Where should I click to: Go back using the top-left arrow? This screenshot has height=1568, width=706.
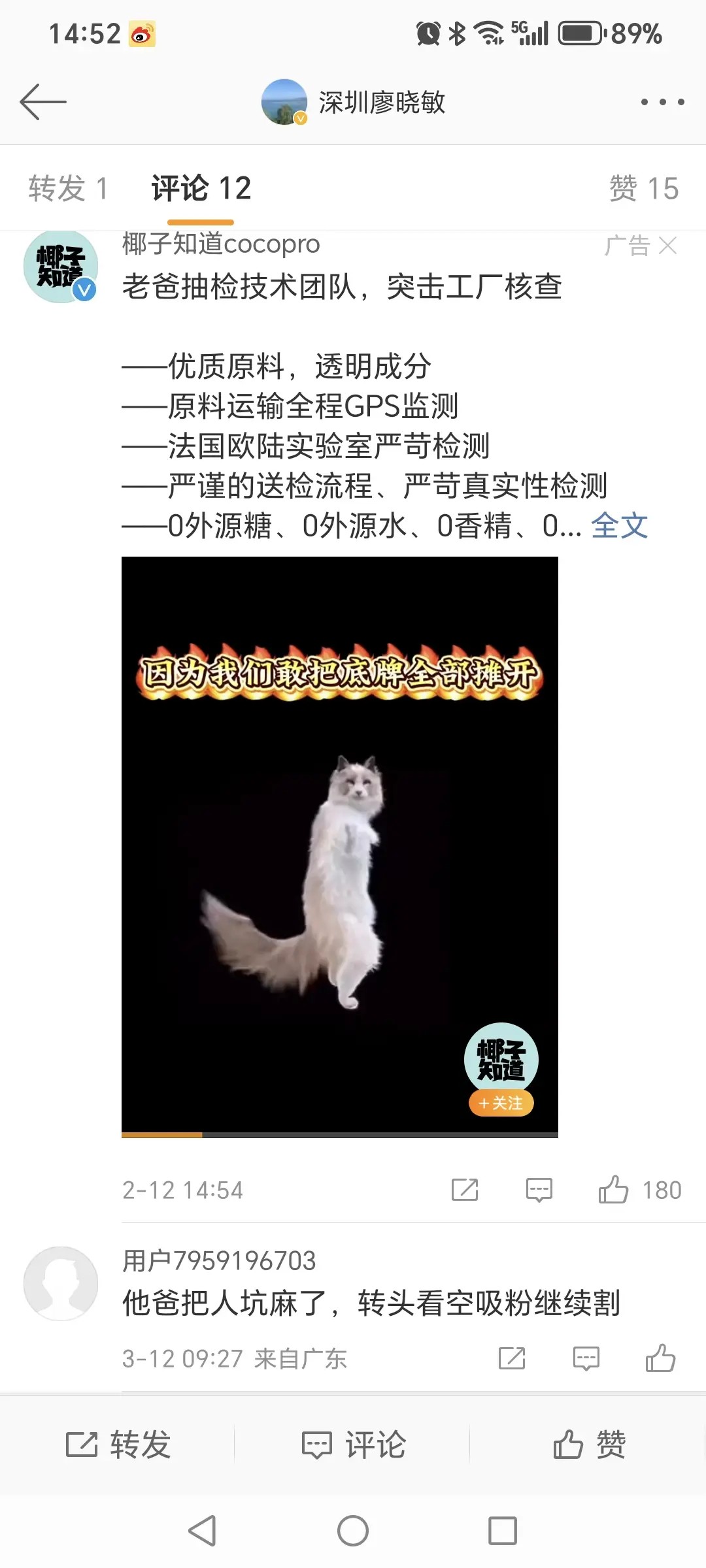43,102
